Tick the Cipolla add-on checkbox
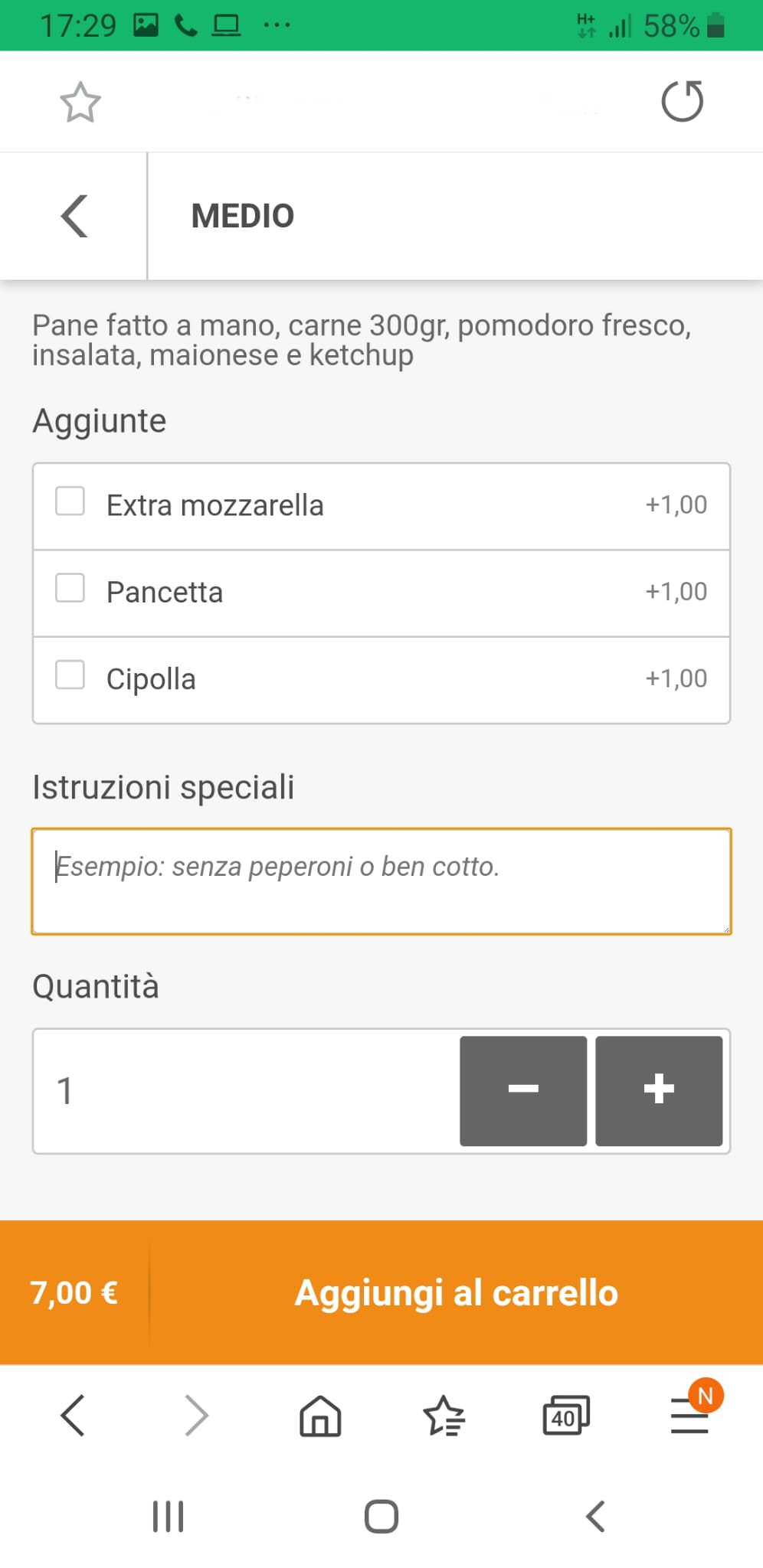 [x=70, y=675]
